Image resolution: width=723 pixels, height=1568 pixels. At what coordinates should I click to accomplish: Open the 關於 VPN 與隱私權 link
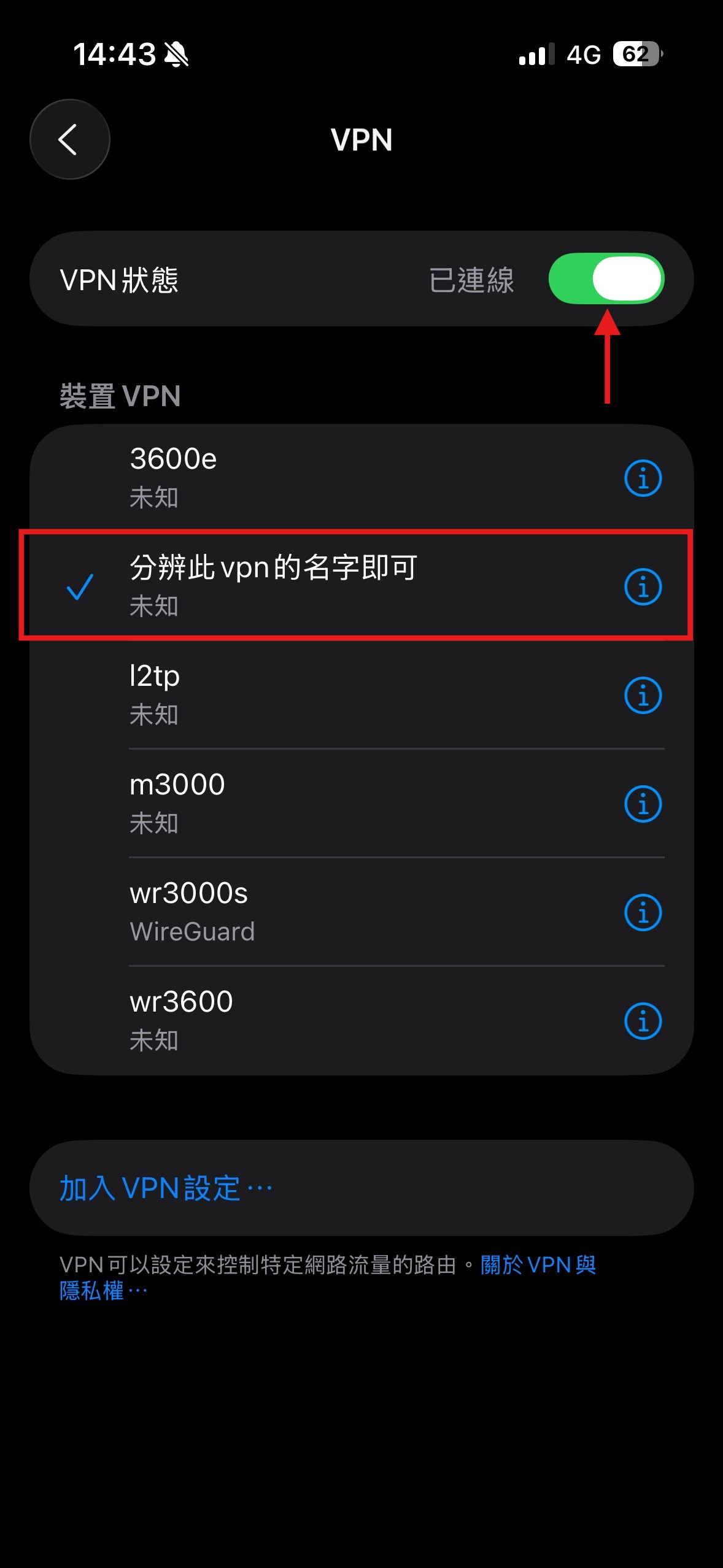[538, 1265]
